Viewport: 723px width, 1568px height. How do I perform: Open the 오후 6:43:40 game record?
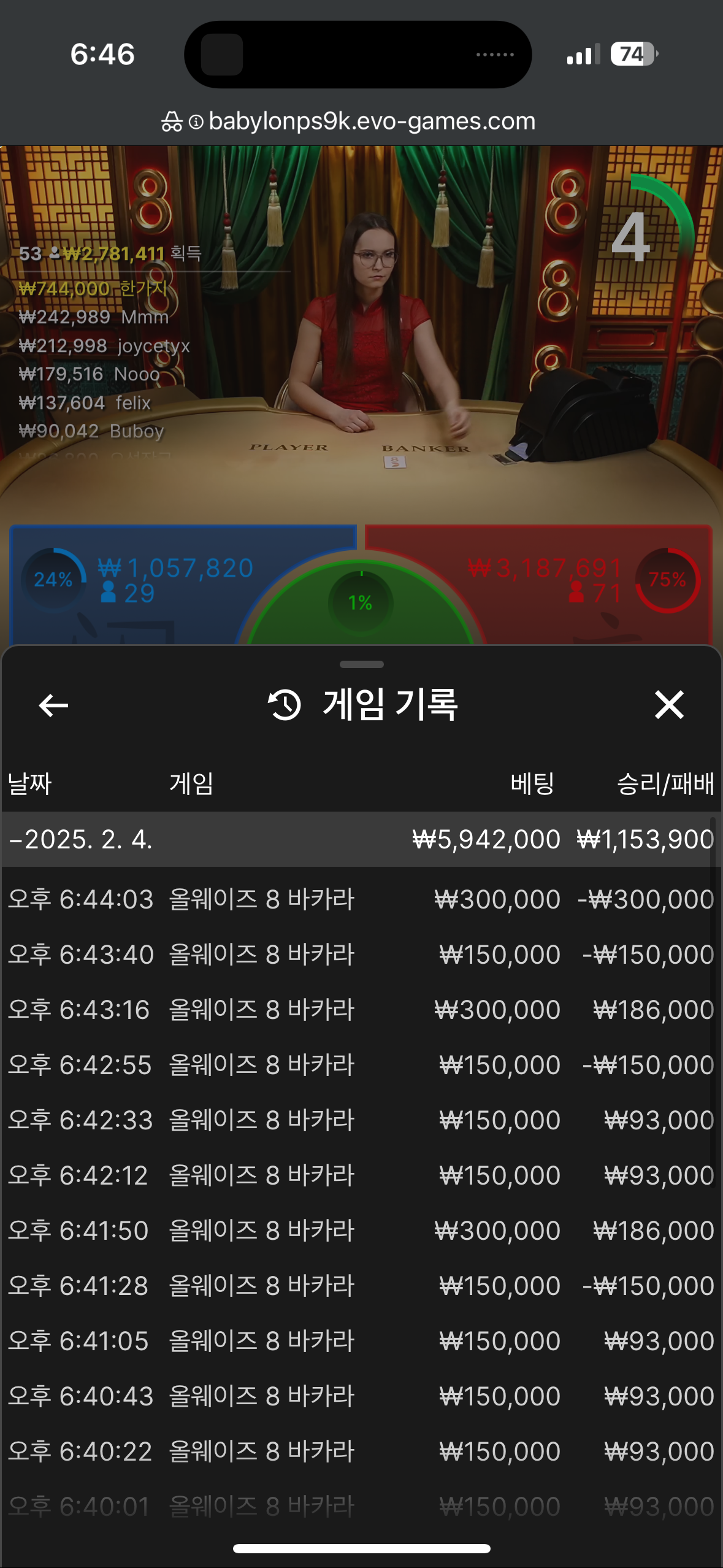click(361, 955)
